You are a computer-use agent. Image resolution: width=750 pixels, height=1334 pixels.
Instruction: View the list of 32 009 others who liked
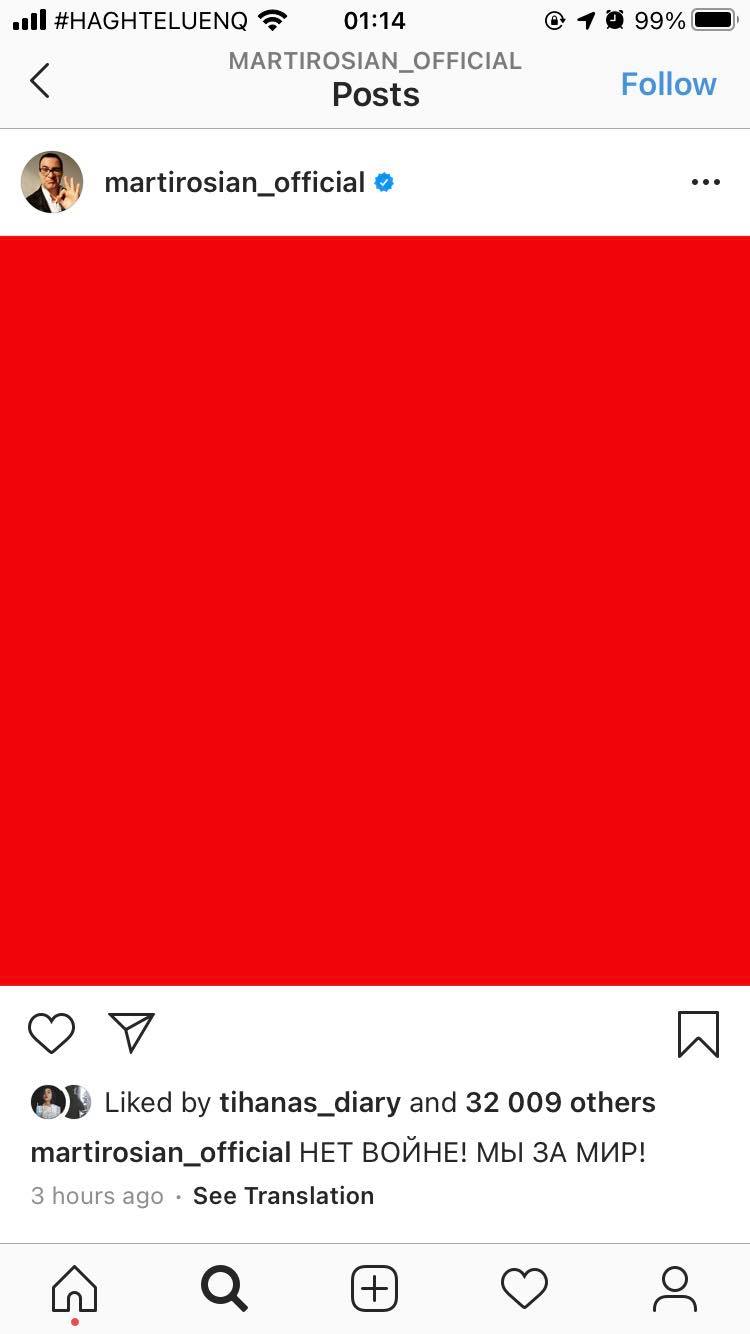(x=560, y=1102)
